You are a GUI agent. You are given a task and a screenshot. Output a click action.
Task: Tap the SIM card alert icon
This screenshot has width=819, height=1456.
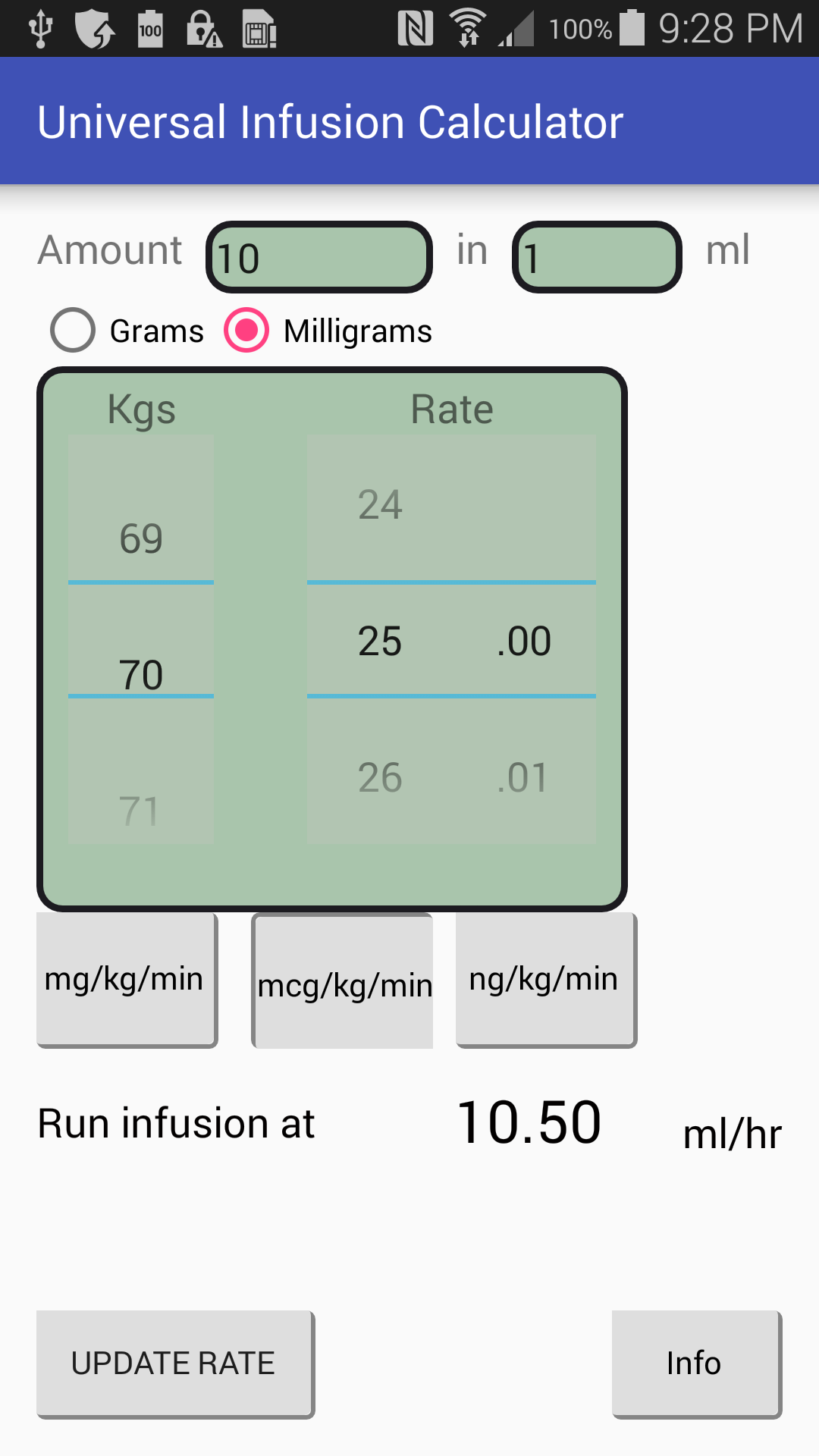coord(258,29)
